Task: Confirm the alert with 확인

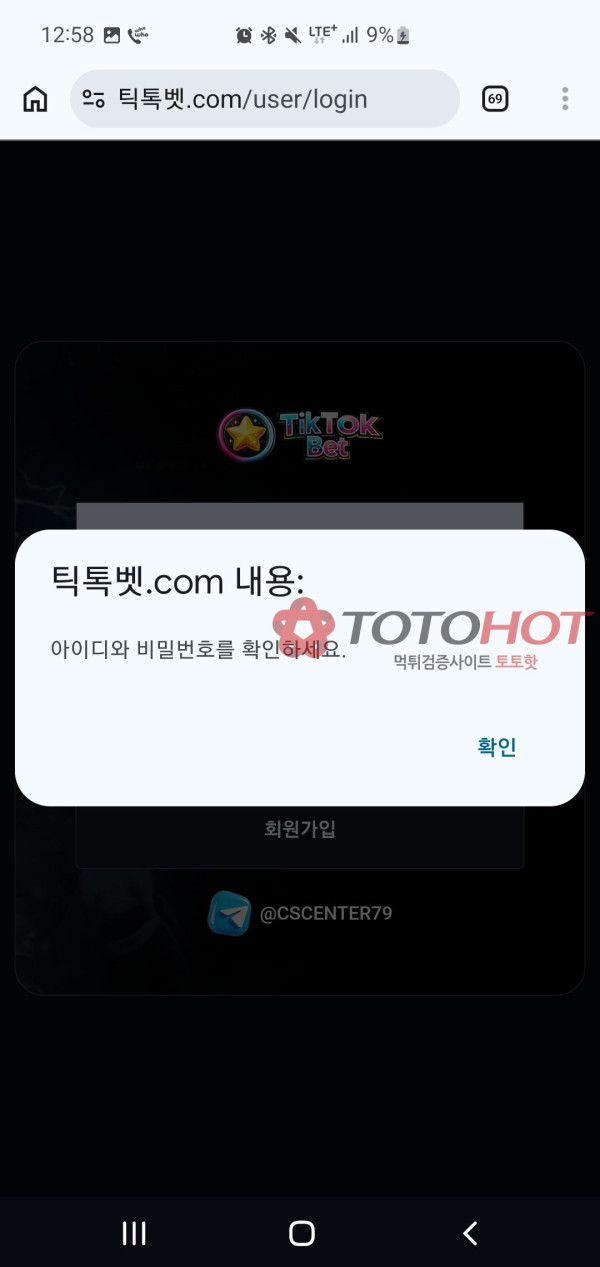Action: click(496, 747)
